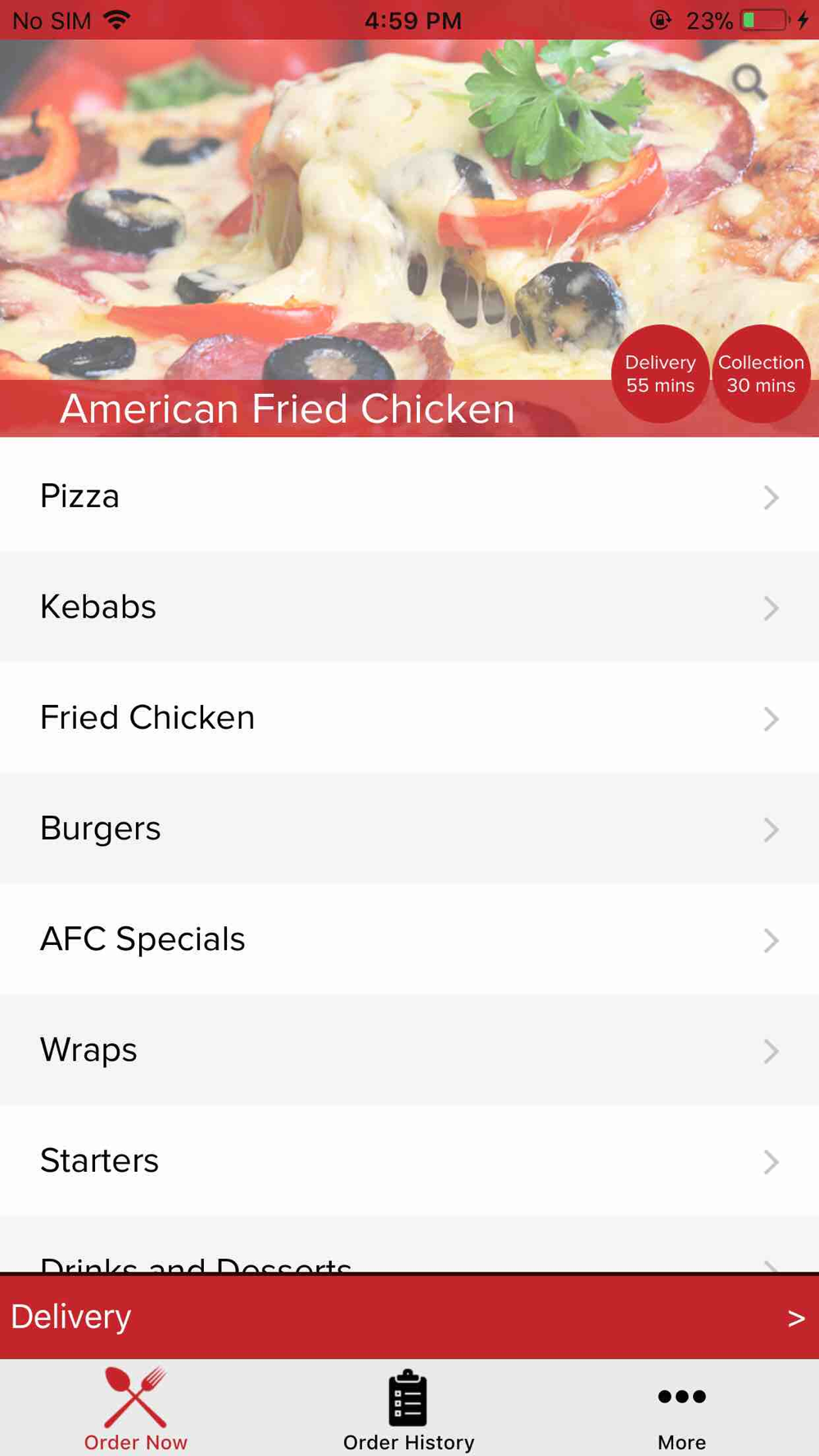Go to the Order History tab
This screenshot has height=1456, width=819.
coord(409,1409)
